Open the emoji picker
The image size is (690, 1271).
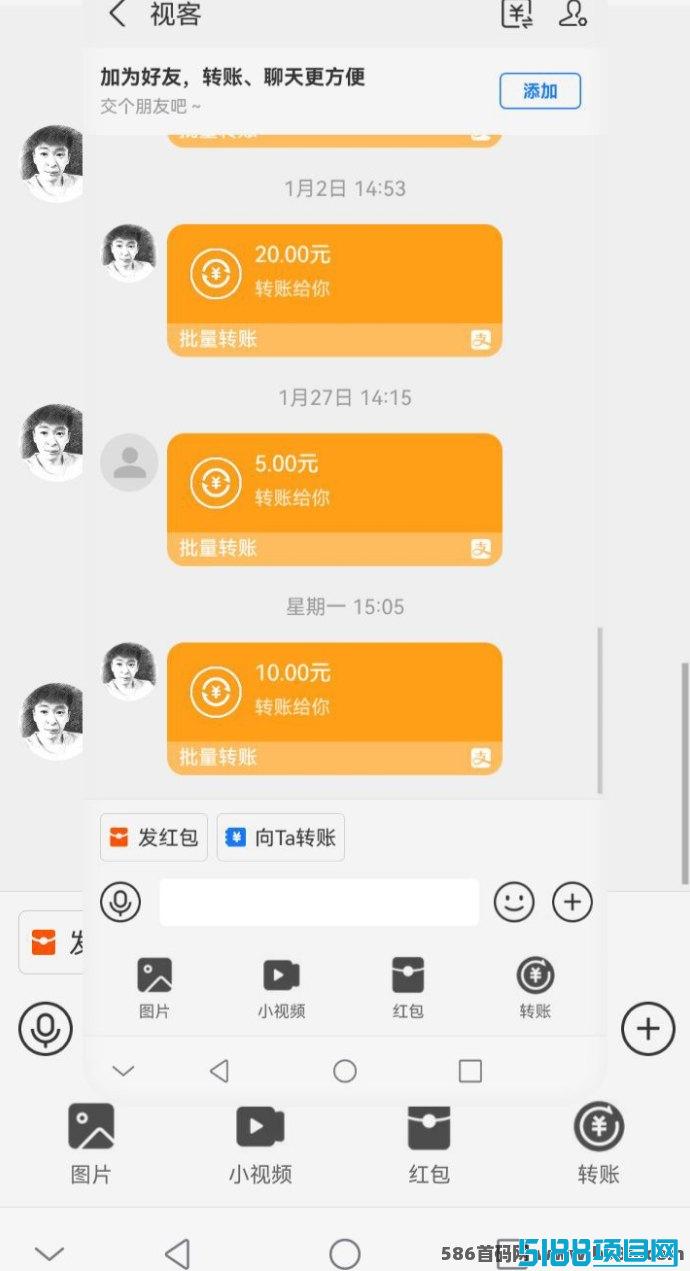[x=514, y=902]
